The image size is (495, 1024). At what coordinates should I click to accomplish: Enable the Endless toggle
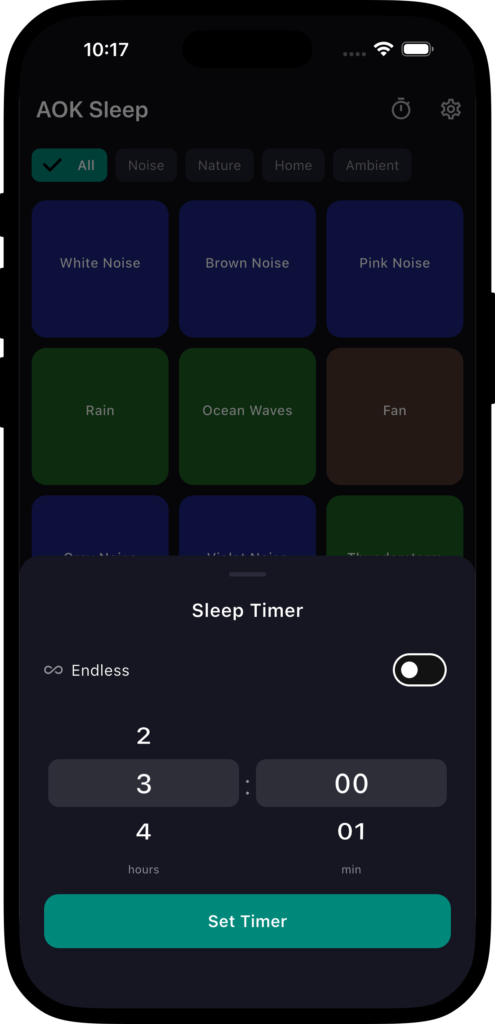pyautogui.click(x=419, y=670)
